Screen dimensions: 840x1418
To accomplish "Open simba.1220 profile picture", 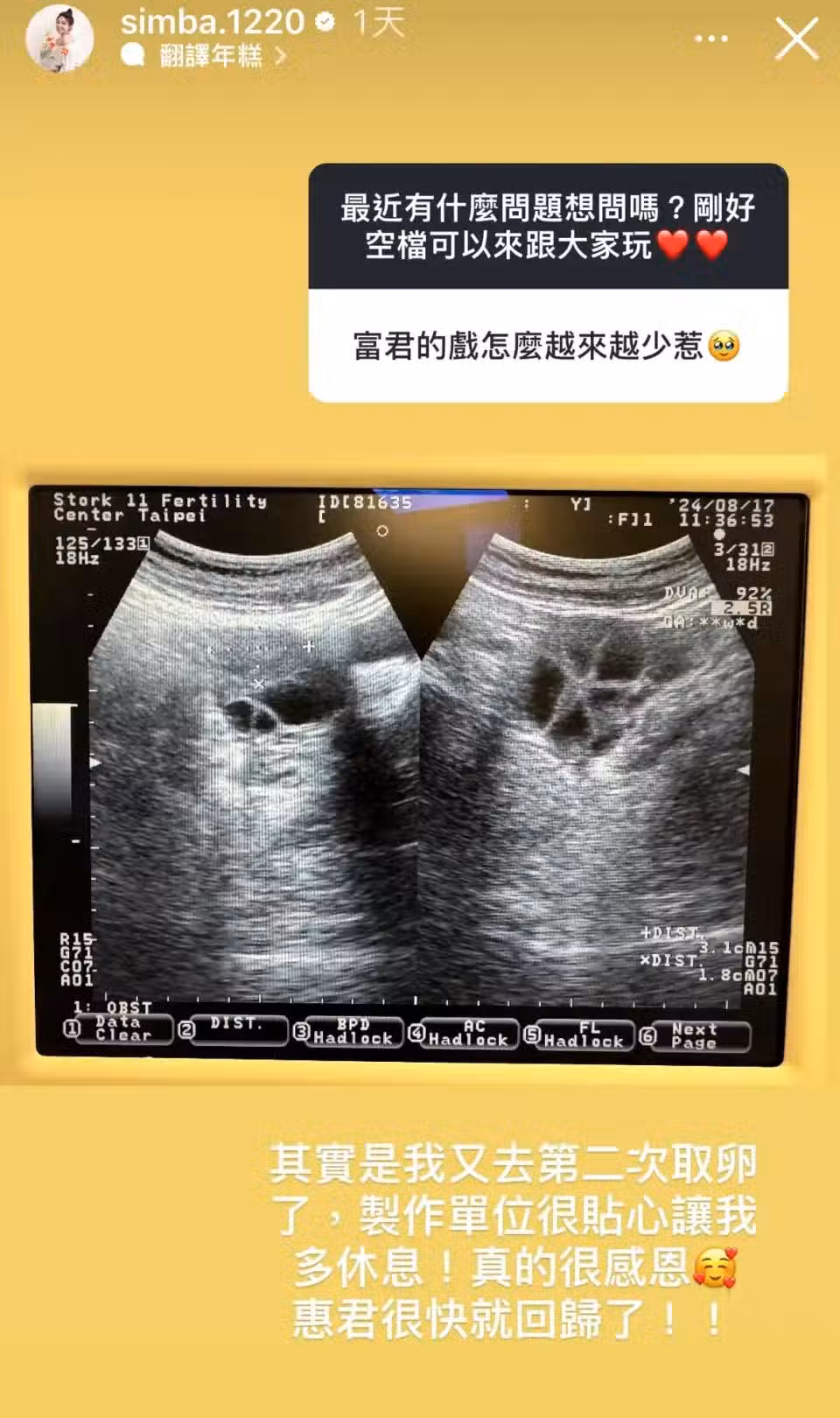I will pos(59,39).
